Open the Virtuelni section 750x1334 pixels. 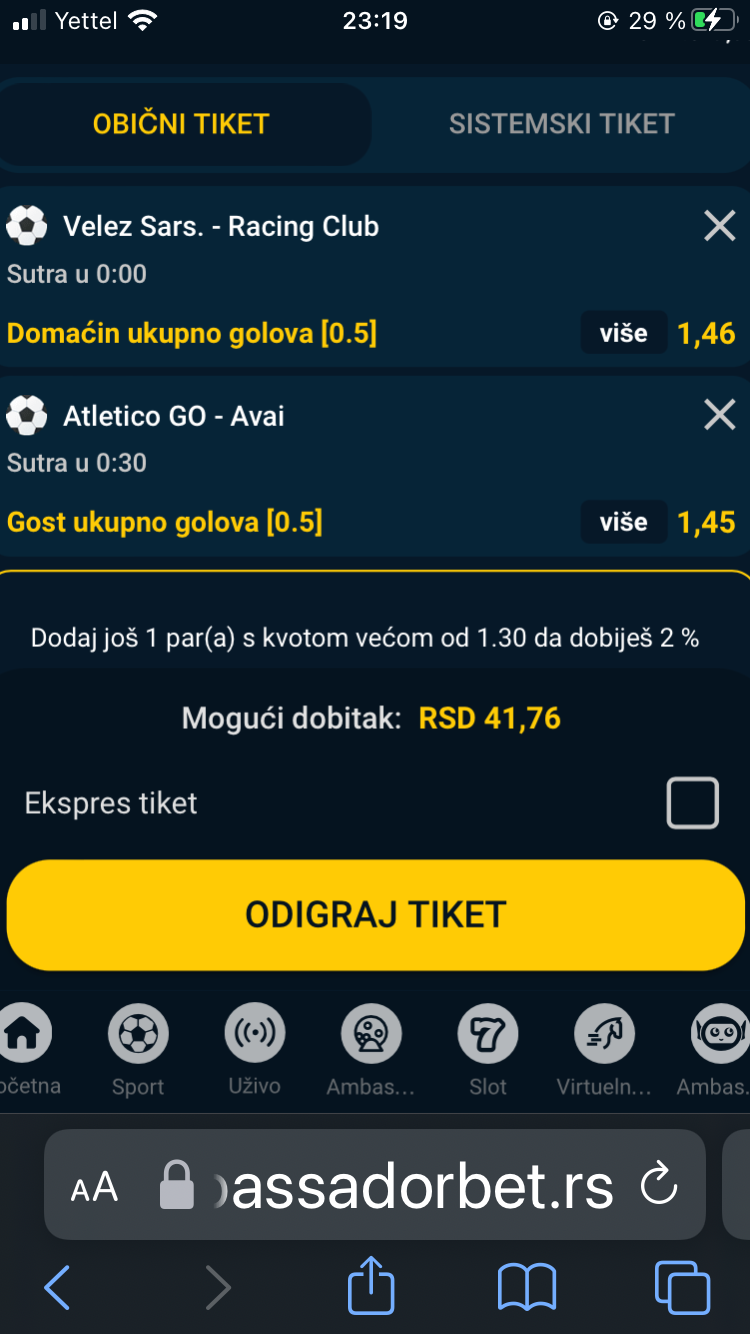(x=604, y=1050)
